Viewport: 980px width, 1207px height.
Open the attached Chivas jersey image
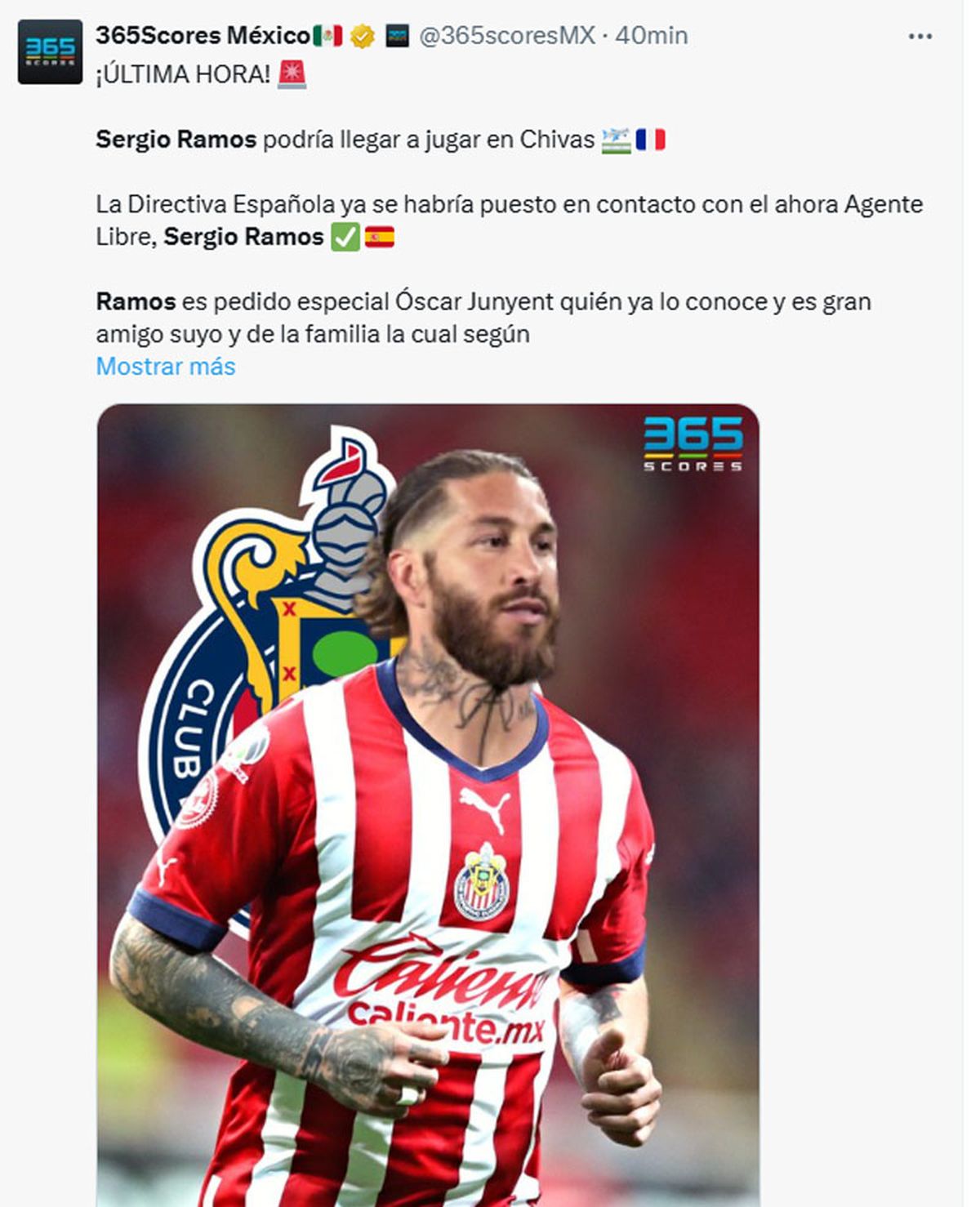pos(428,804)
